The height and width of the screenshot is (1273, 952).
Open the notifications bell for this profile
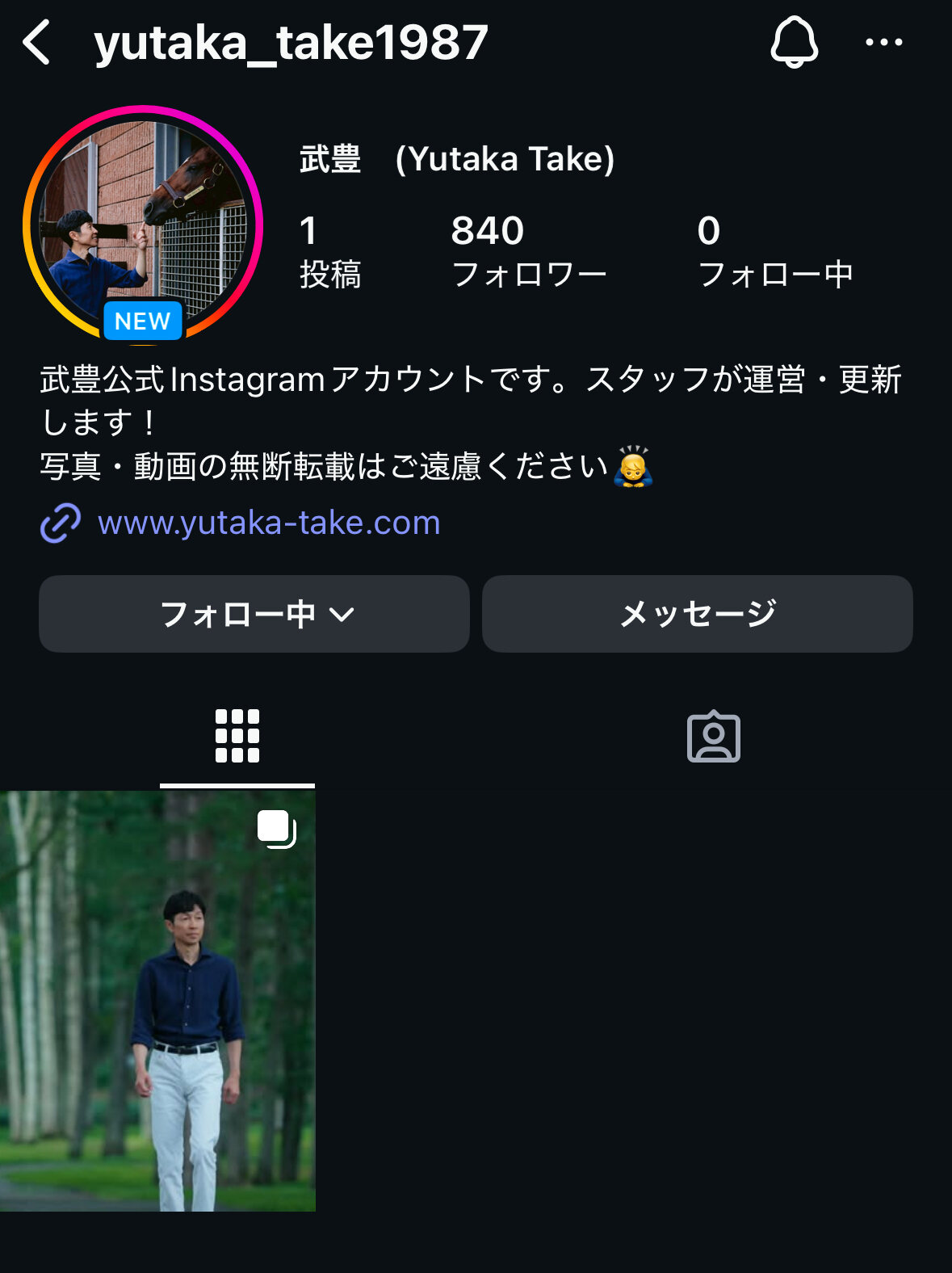794,42
